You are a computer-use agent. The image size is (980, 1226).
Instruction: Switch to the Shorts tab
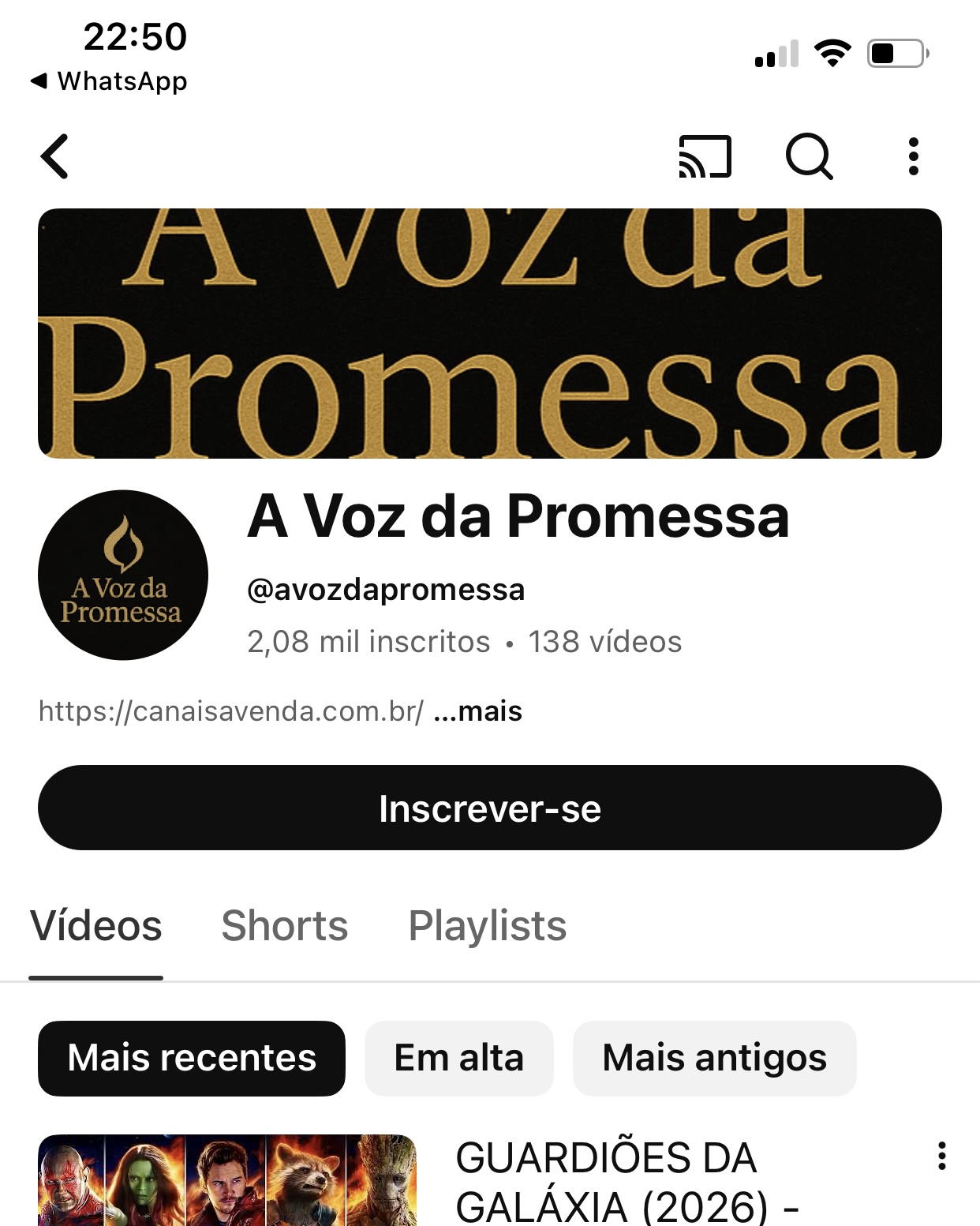284,926
